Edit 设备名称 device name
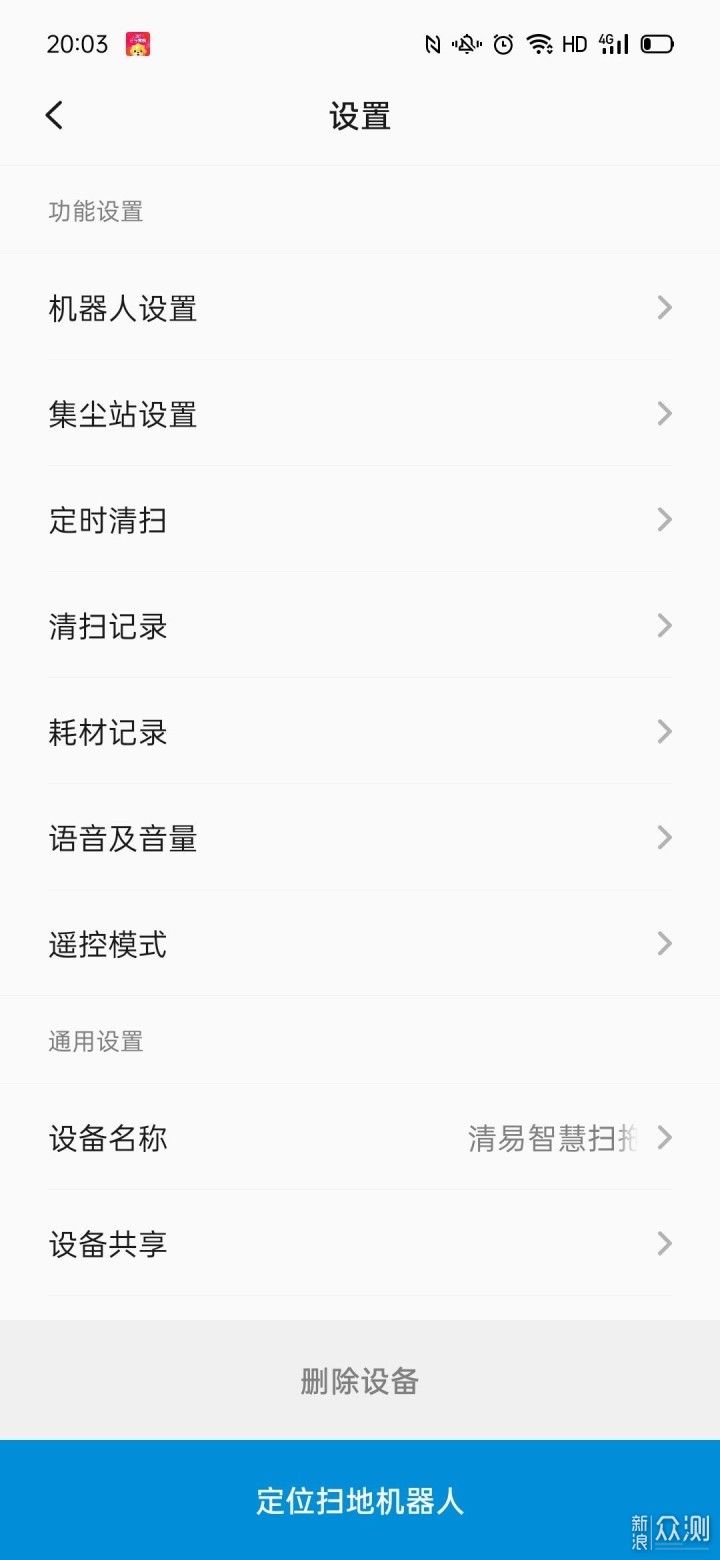This screenshot has width=720, height=1560. 360,1138
